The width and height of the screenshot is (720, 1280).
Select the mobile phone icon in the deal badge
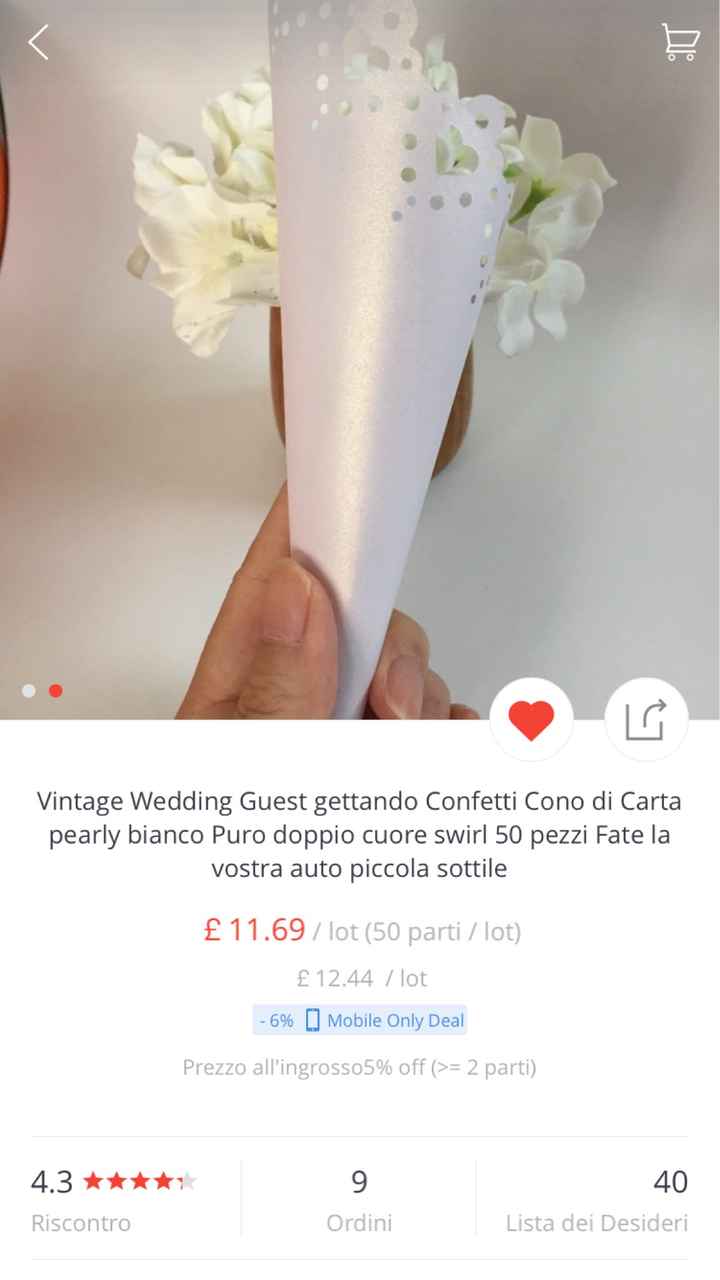pos(314,1020)
